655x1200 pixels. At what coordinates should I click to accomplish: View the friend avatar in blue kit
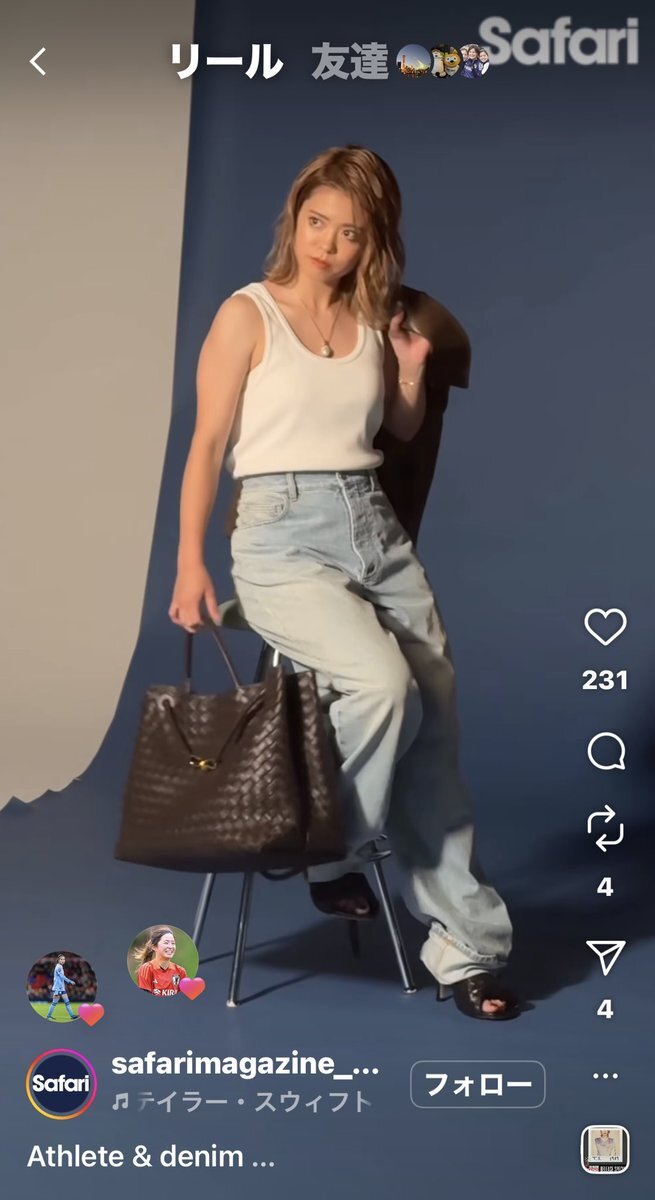click(62, 986)
